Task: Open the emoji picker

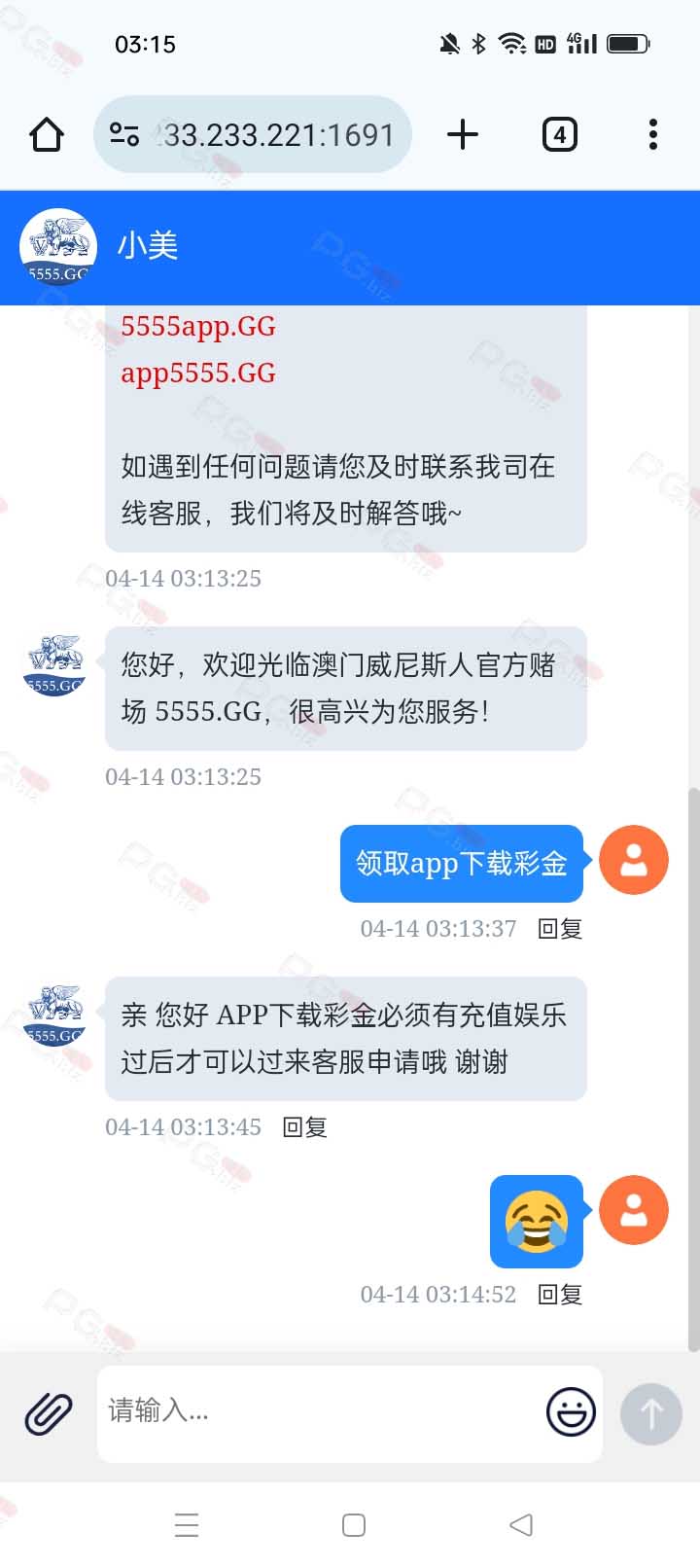Action: (571, 1412)
